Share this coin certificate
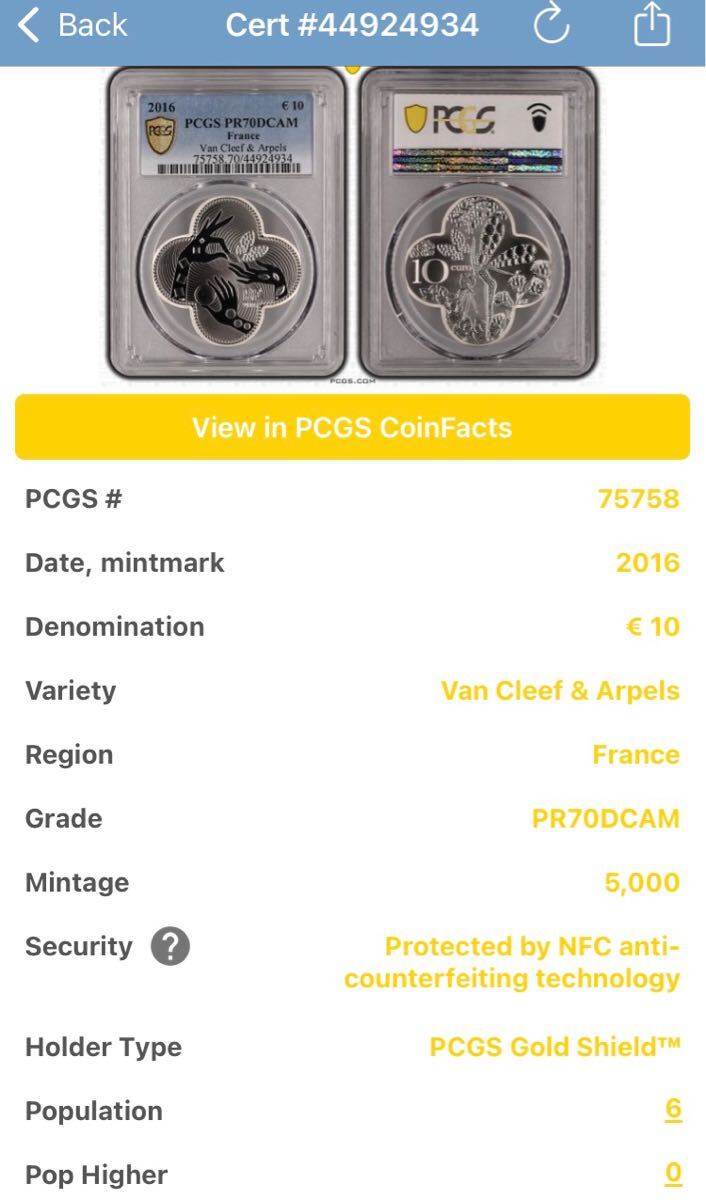 [651, 25]
